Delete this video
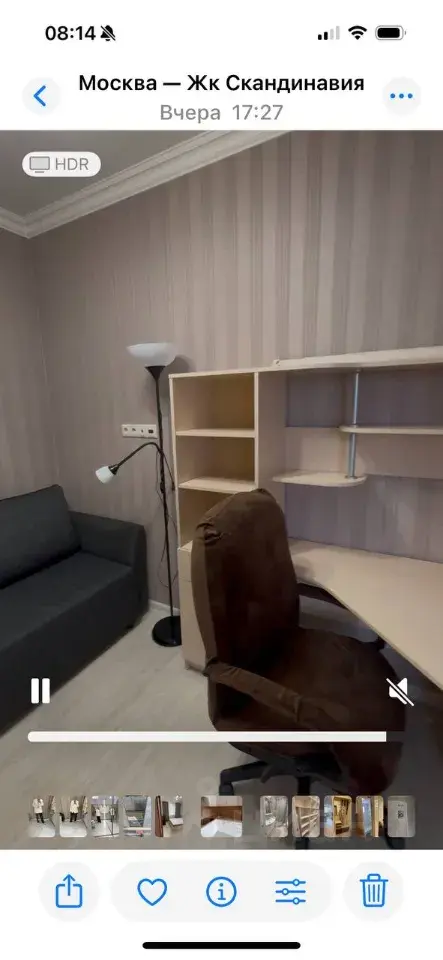The height and width of the screenshot is (960, 443). (373, 891)
